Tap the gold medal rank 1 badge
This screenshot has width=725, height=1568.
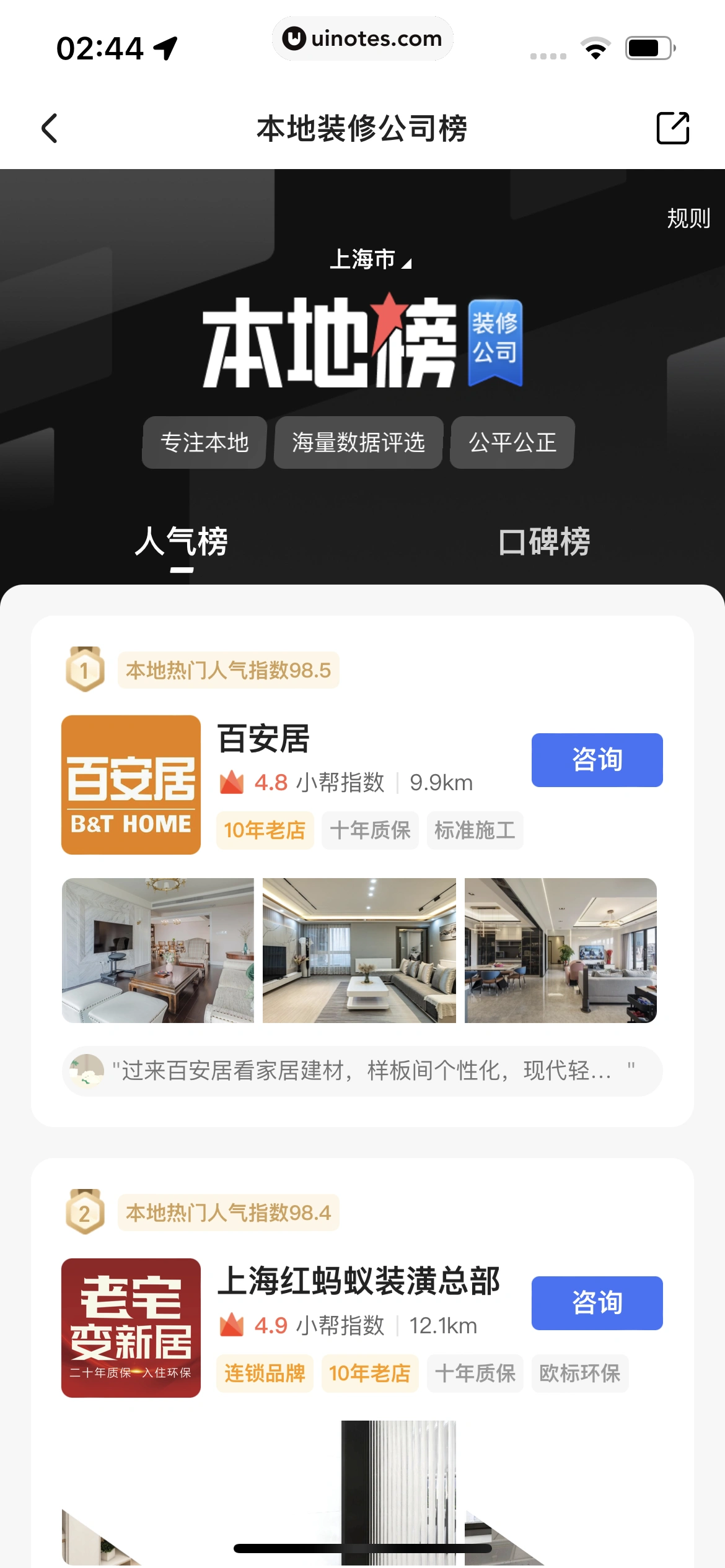86,670
